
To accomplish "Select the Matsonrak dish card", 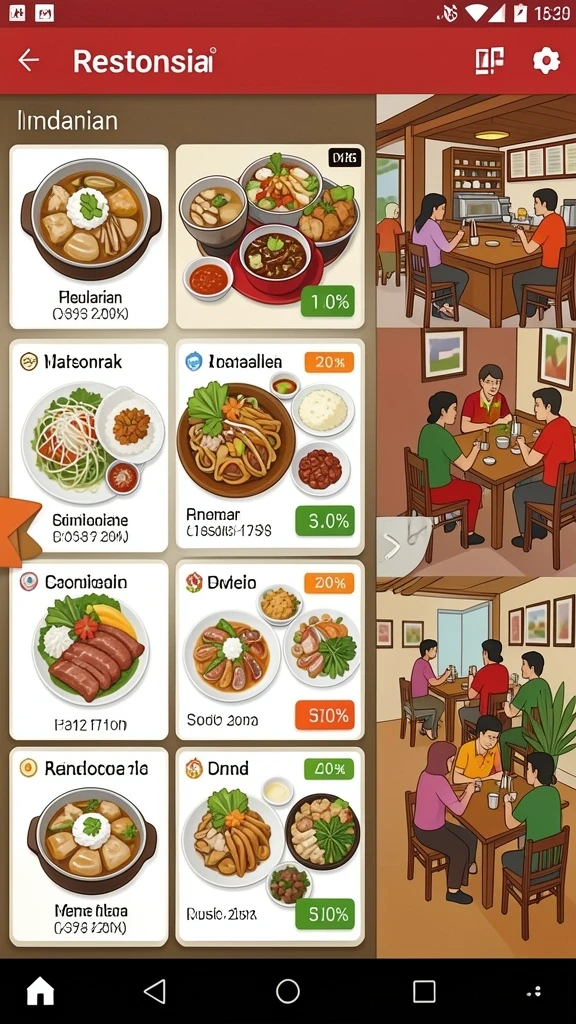I will pos(89,446).
